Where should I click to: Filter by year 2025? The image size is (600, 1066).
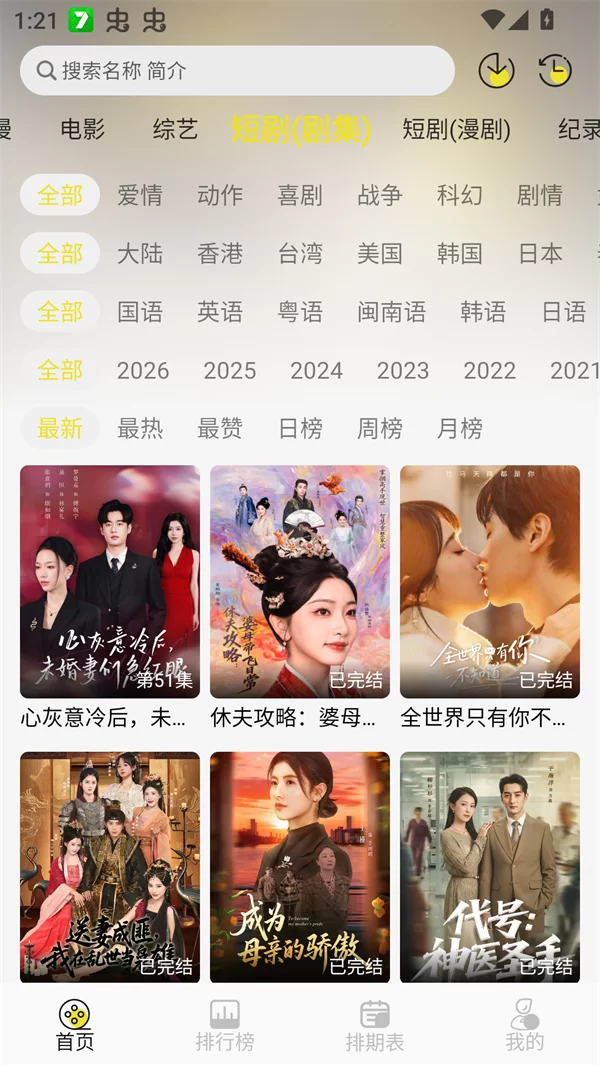point(230,371)
